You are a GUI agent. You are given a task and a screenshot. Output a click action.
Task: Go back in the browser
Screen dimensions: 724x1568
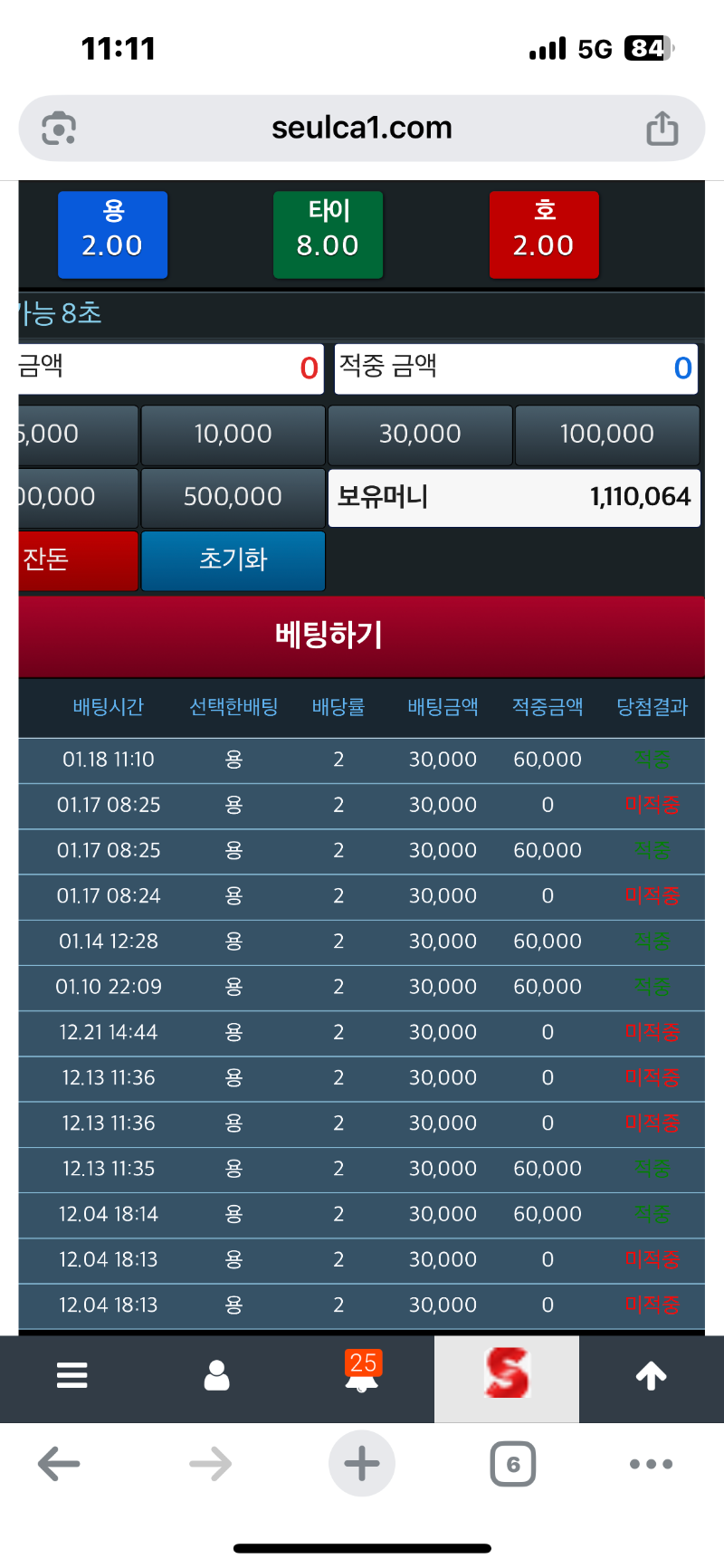60,1464
